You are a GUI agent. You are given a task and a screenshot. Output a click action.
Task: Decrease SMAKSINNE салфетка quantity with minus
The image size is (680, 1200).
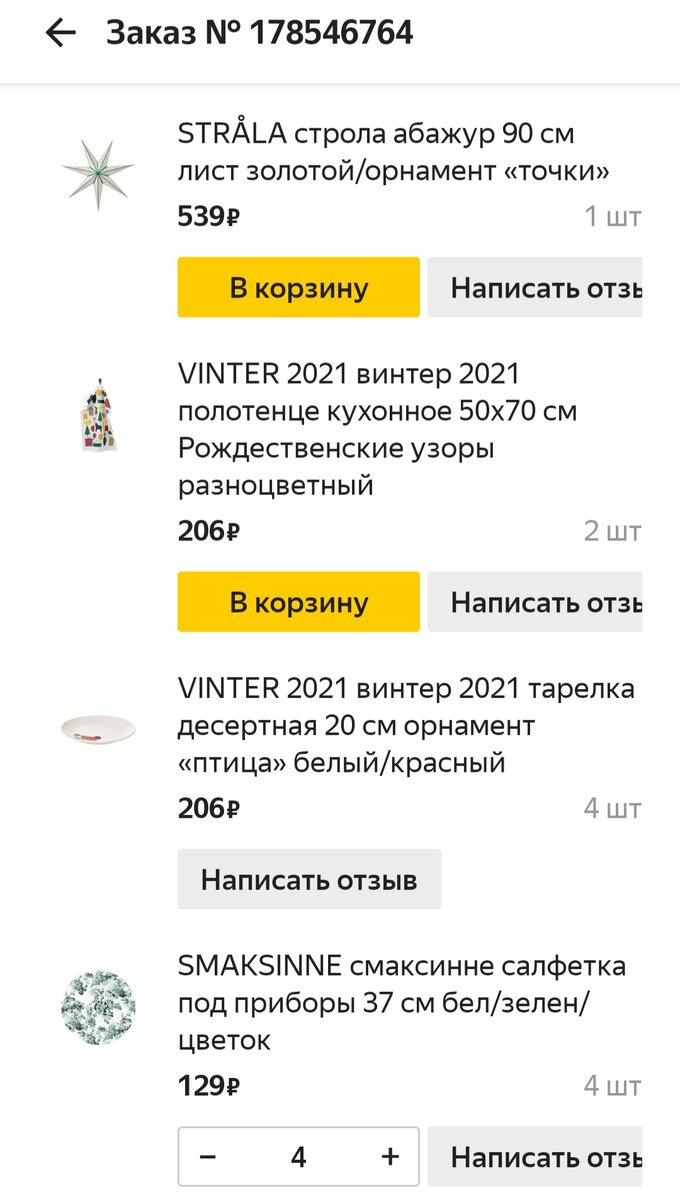click(208, 1157)
